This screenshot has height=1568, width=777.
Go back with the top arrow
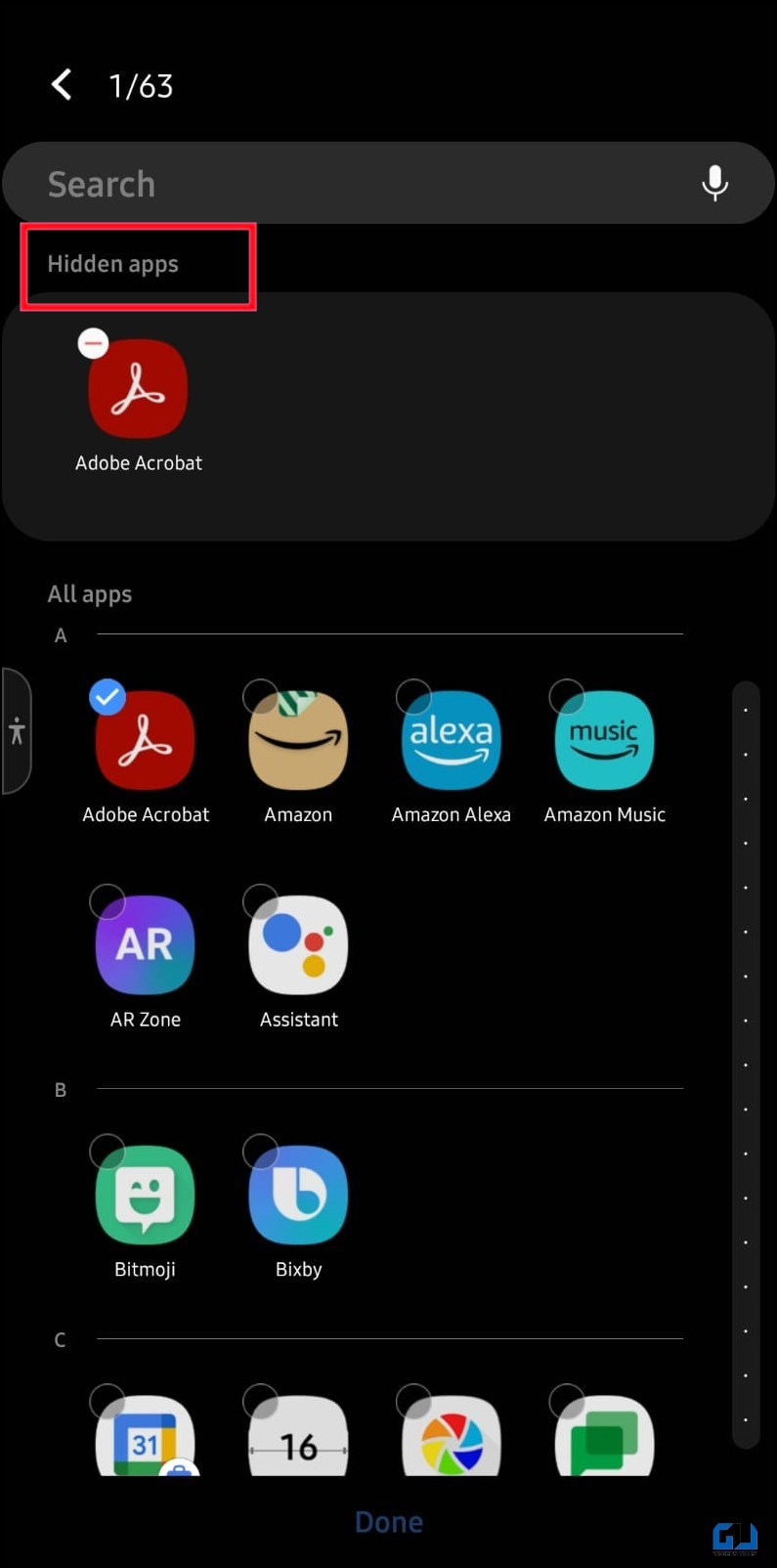(x=62, y=85)
